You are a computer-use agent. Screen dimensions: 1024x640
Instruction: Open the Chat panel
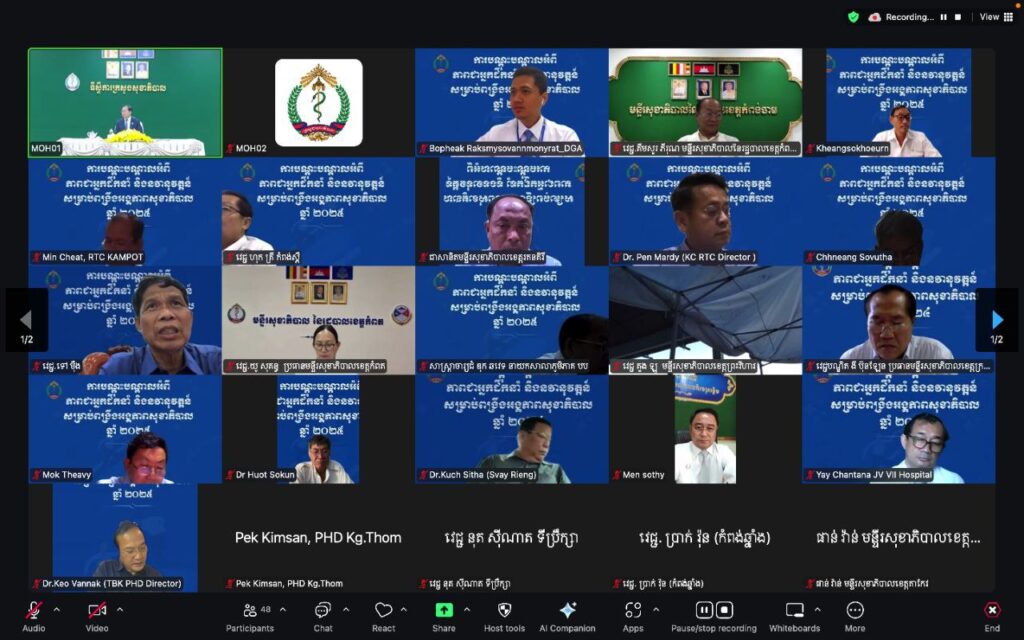pyautogui.click(x=322, y=610)
